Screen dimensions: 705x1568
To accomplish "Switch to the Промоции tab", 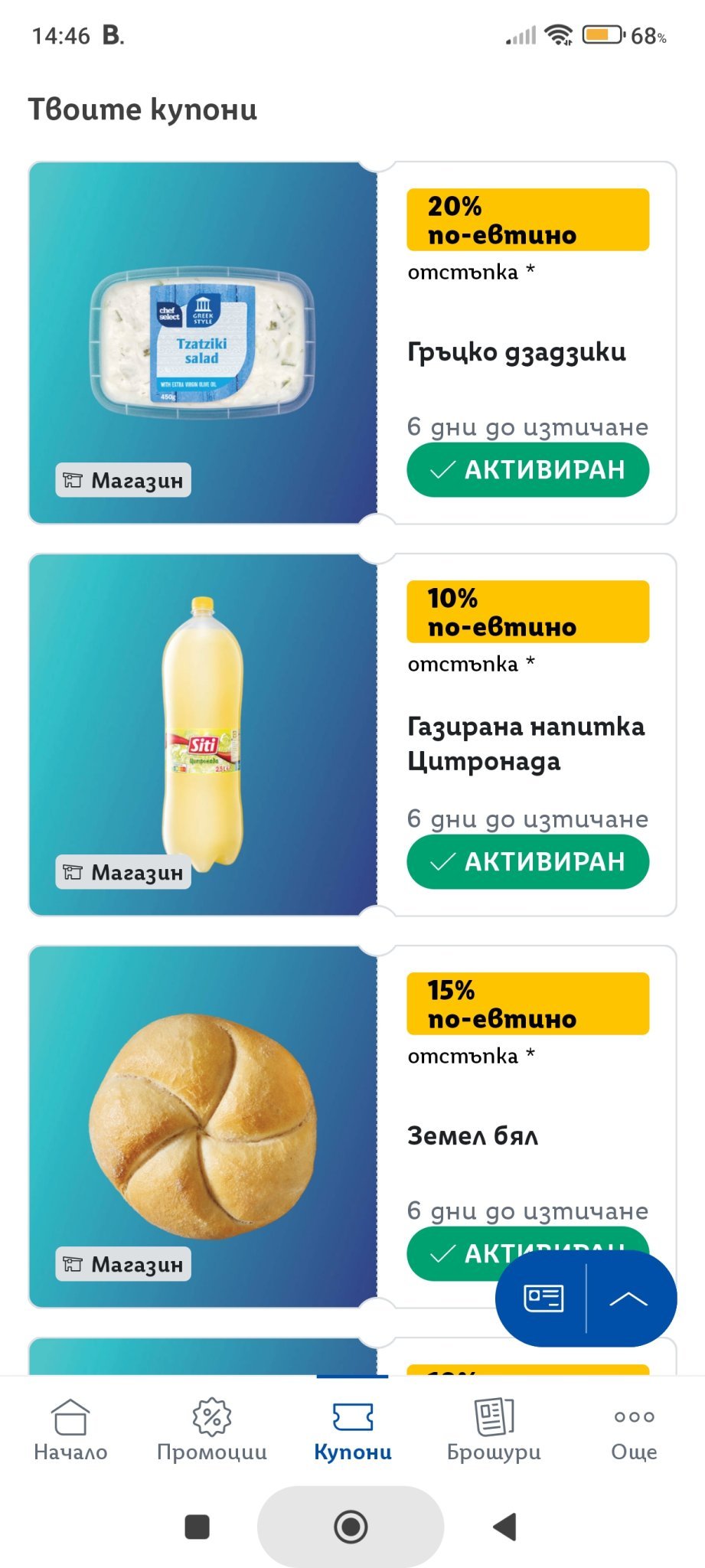I will point(212,1429).
